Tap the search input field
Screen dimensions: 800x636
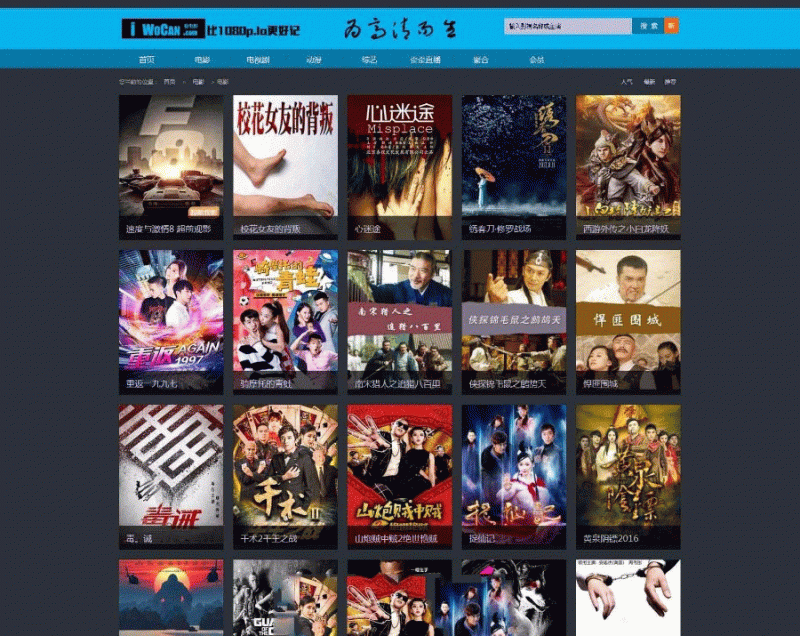coord(567,26)
